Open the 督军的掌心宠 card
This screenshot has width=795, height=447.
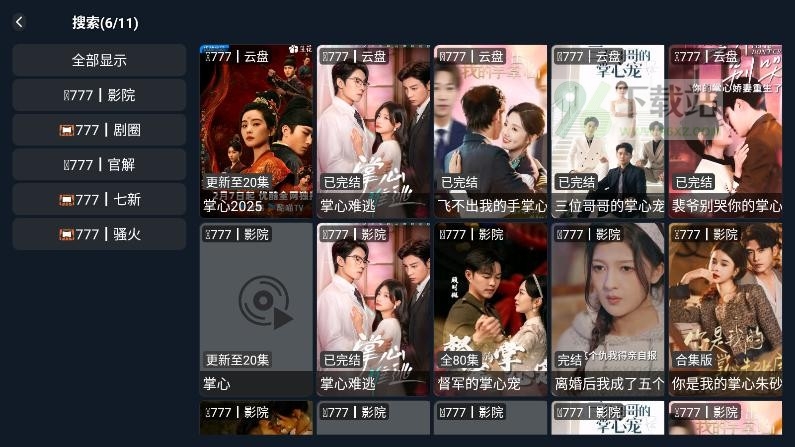(x=490, y=308)
